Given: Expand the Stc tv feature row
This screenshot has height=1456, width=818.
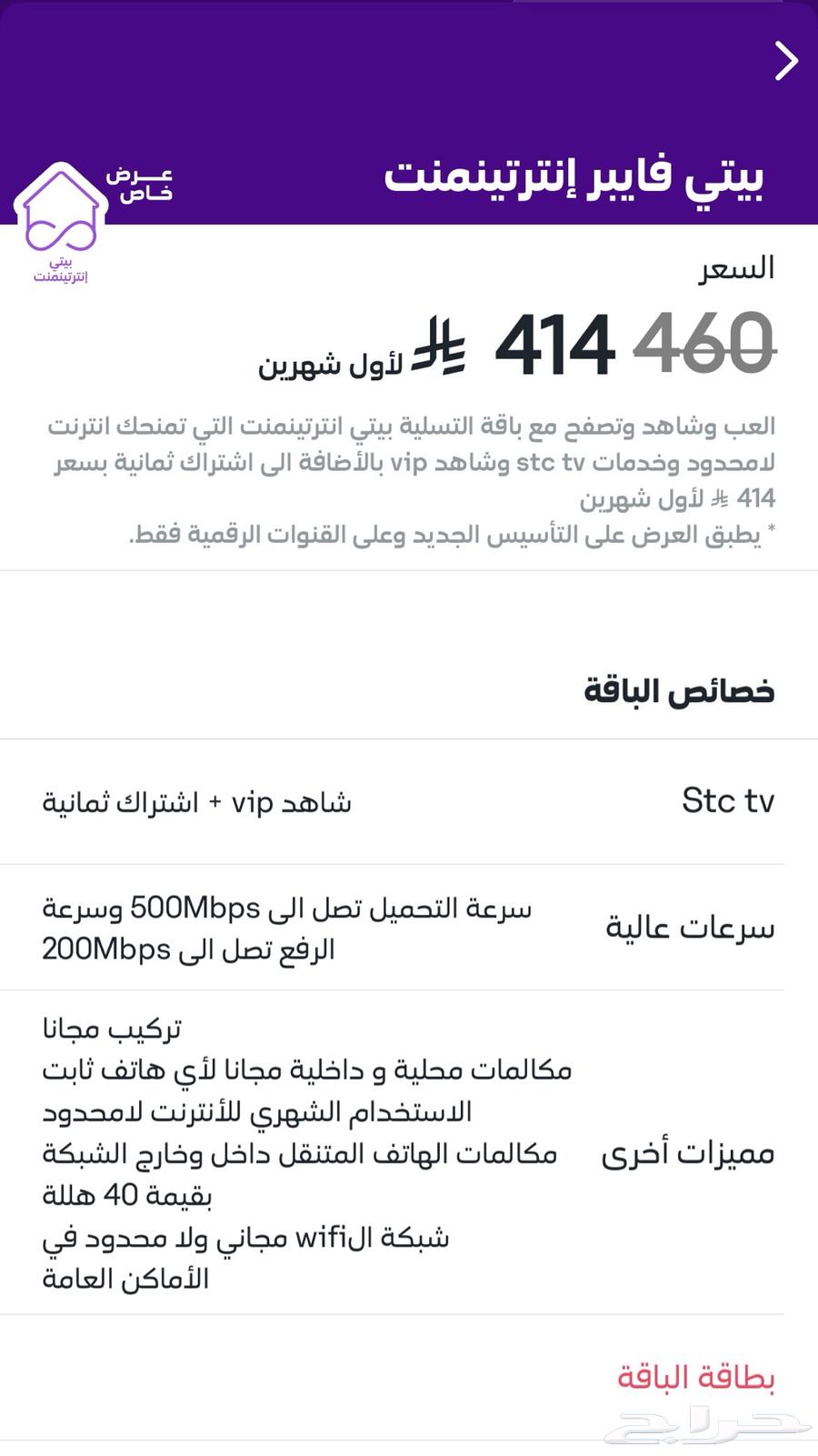Looking at the screenshot, I should point(409,801).
